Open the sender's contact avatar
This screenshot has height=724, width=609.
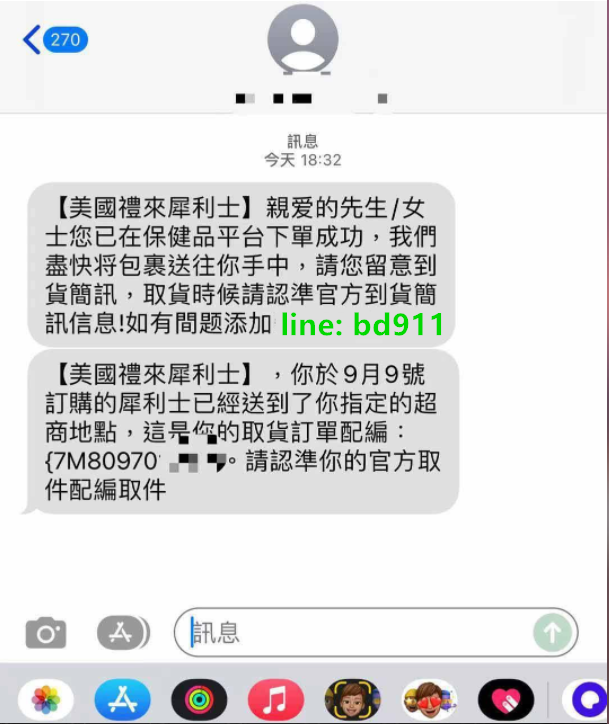click(x=303, y=40)
